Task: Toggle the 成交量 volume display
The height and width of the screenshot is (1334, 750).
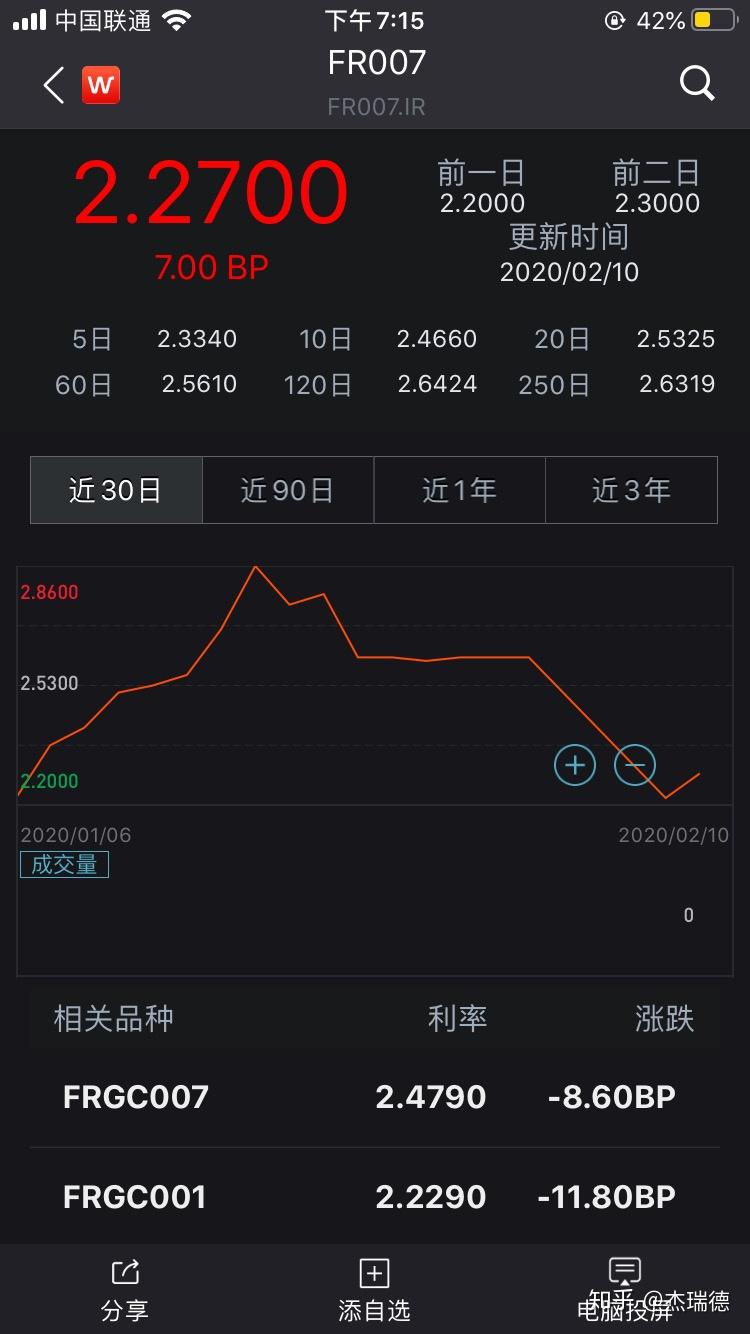Action: pyautogui.click(x=64, y=864)
